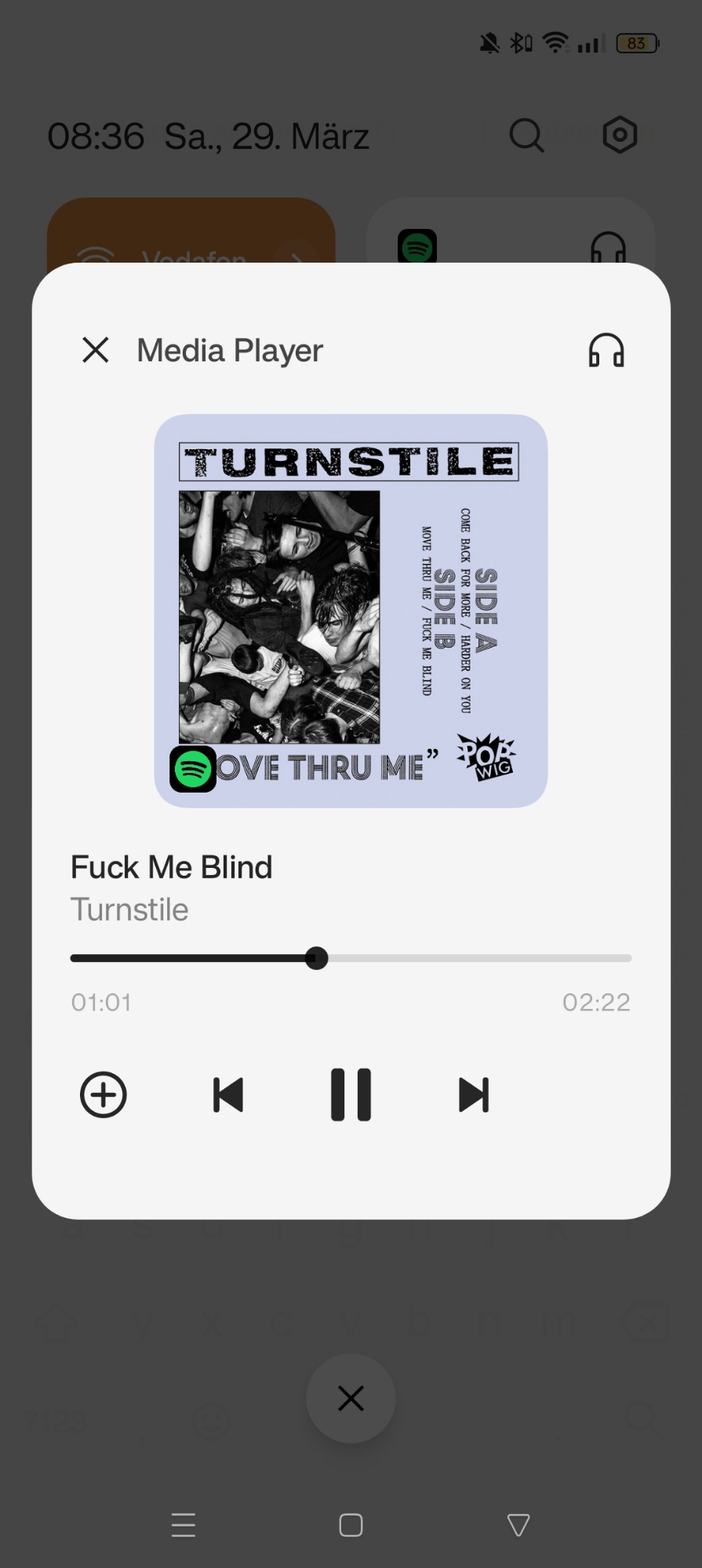Viewport: 702px width, 1568px height.
Task: Skip to the next track
Action: (x=474, y=1095)
